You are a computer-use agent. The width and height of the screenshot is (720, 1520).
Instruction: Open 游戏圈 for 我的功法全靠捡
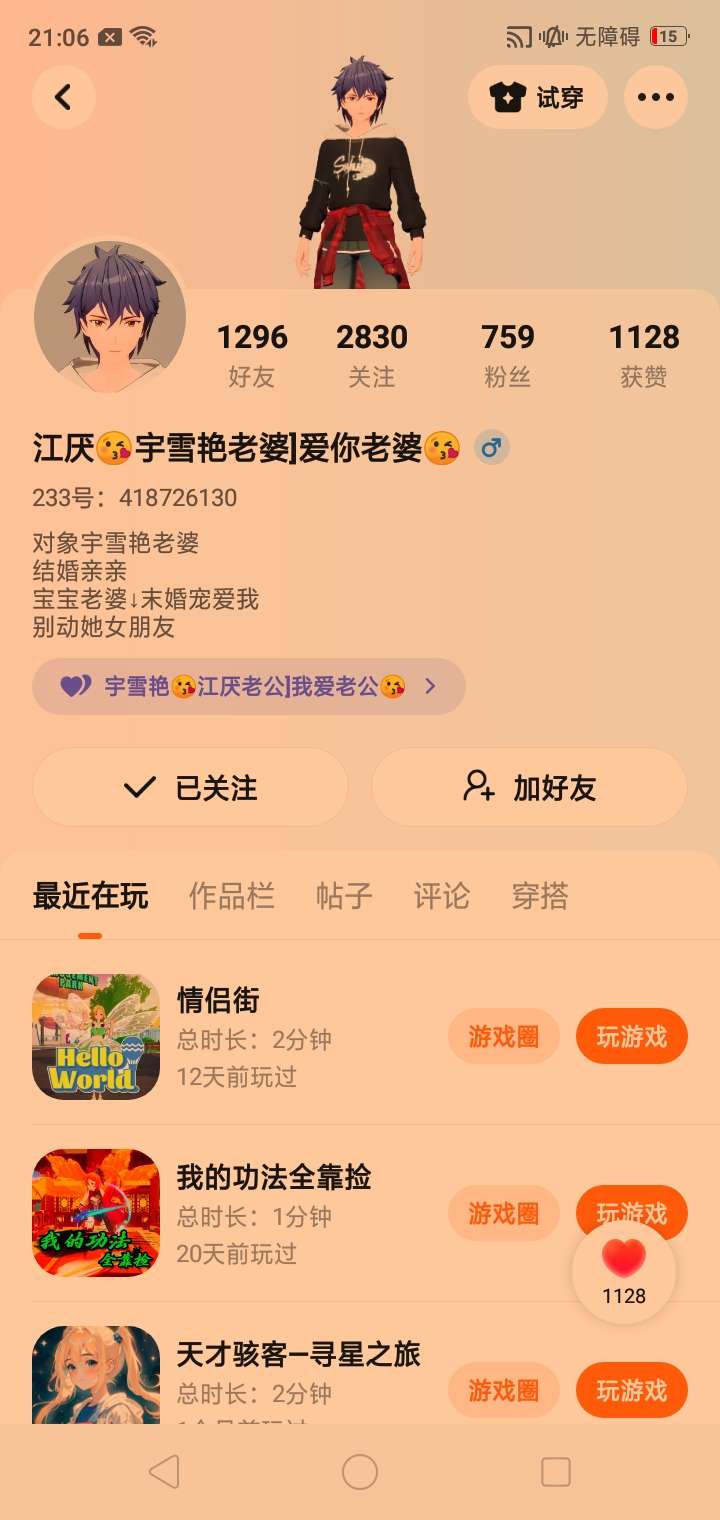click(x=503, y=1213)
